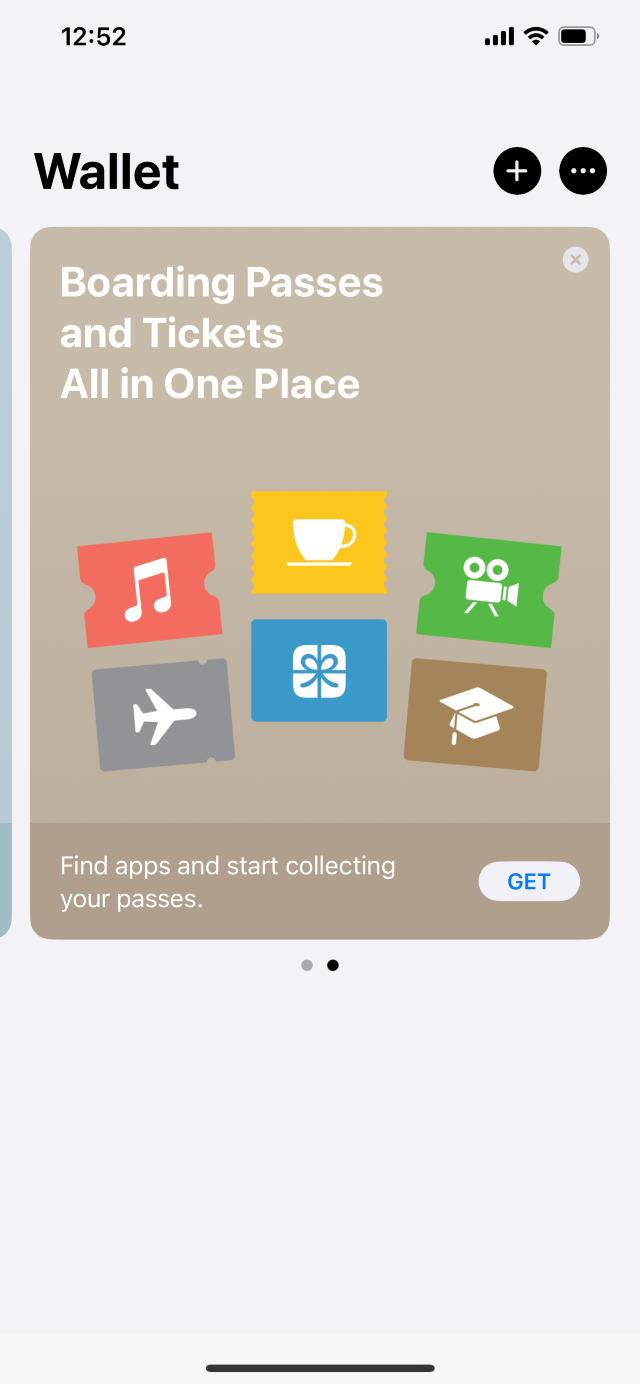Dismiss the Boarding Passes and Tickets banner

tap(575, 260)
